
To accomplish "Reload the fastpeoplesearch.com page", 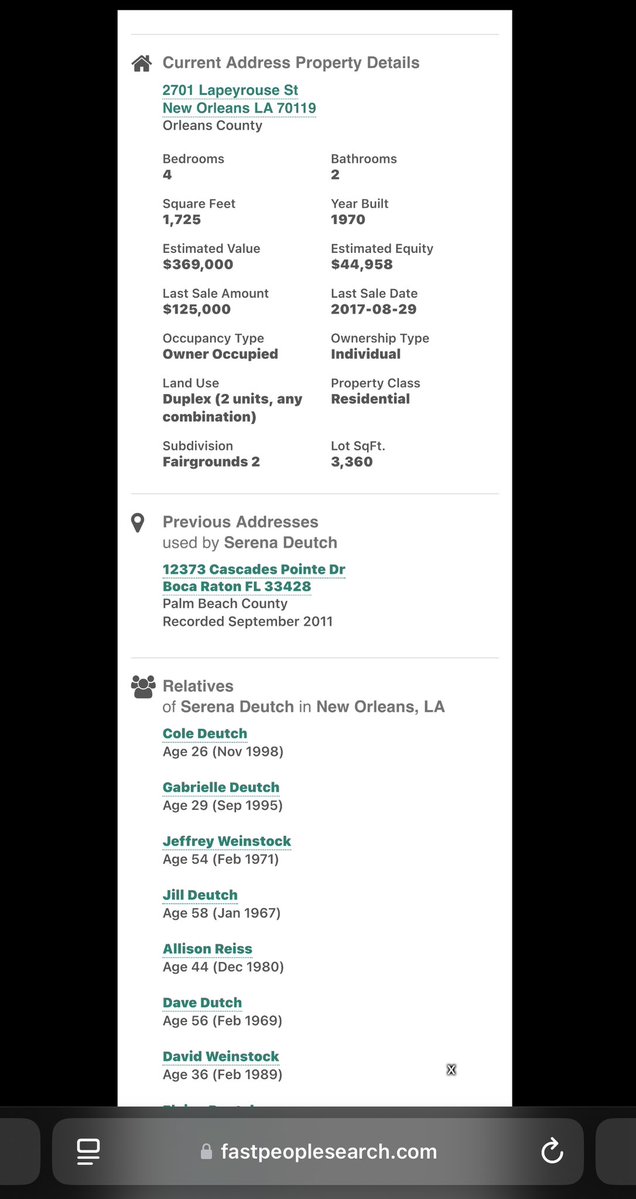I will coord(552,1151).
